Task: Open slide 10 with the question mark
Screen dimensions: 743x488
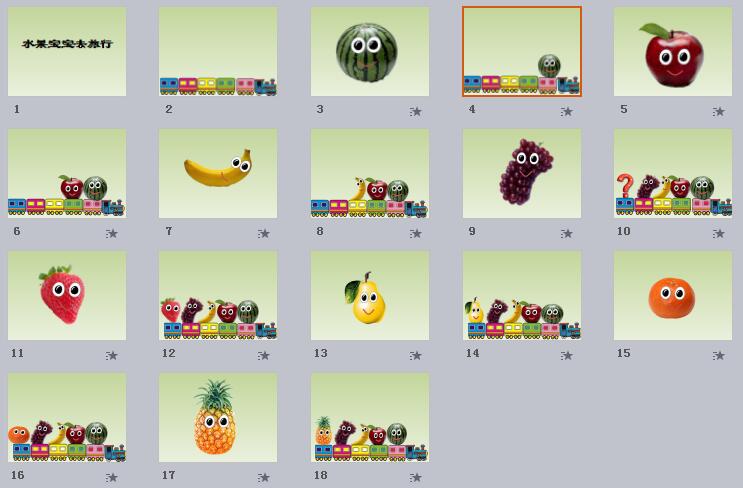Action: pyautogui.click(x=673, y=174)
